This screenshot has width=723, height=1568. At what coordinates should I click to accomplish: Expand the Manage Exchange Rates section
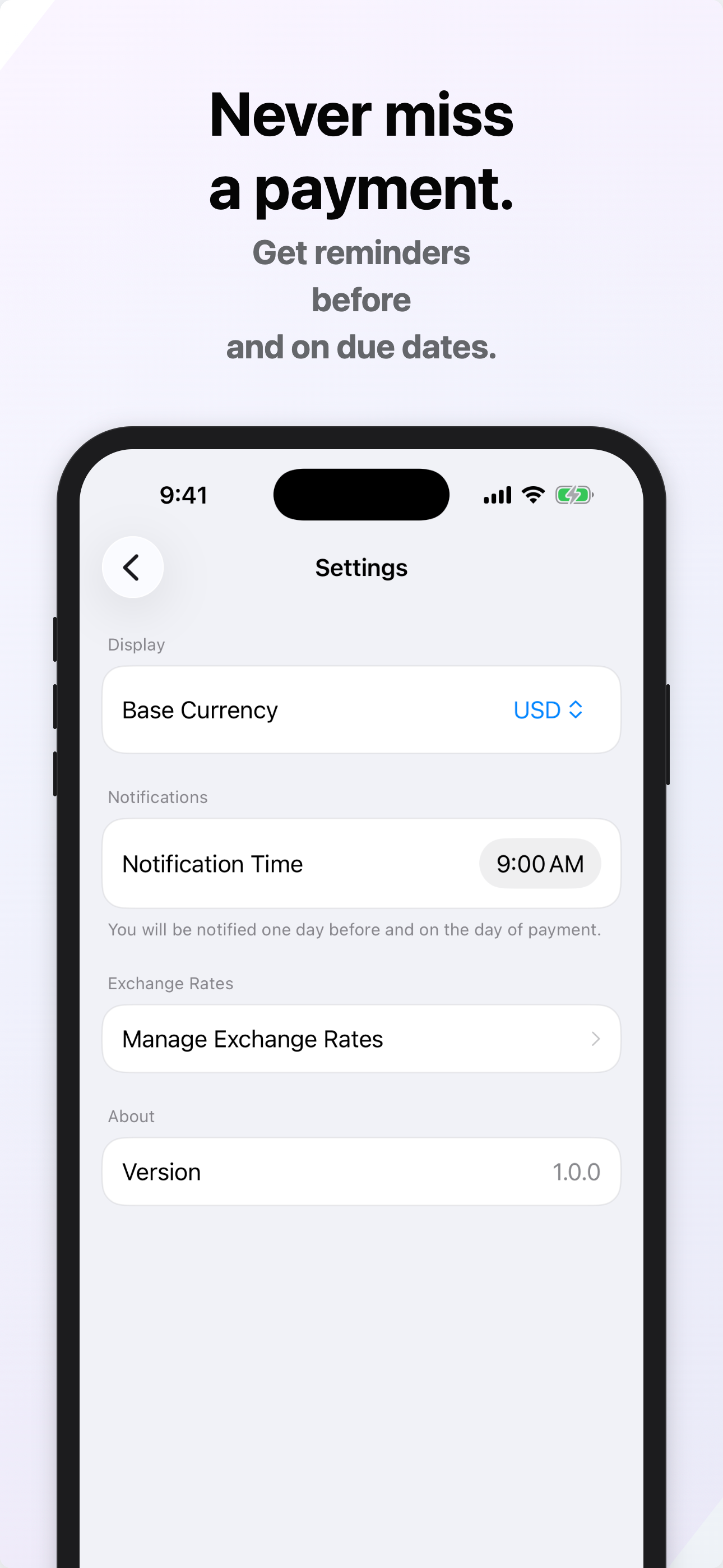(x=361, y=1039)
